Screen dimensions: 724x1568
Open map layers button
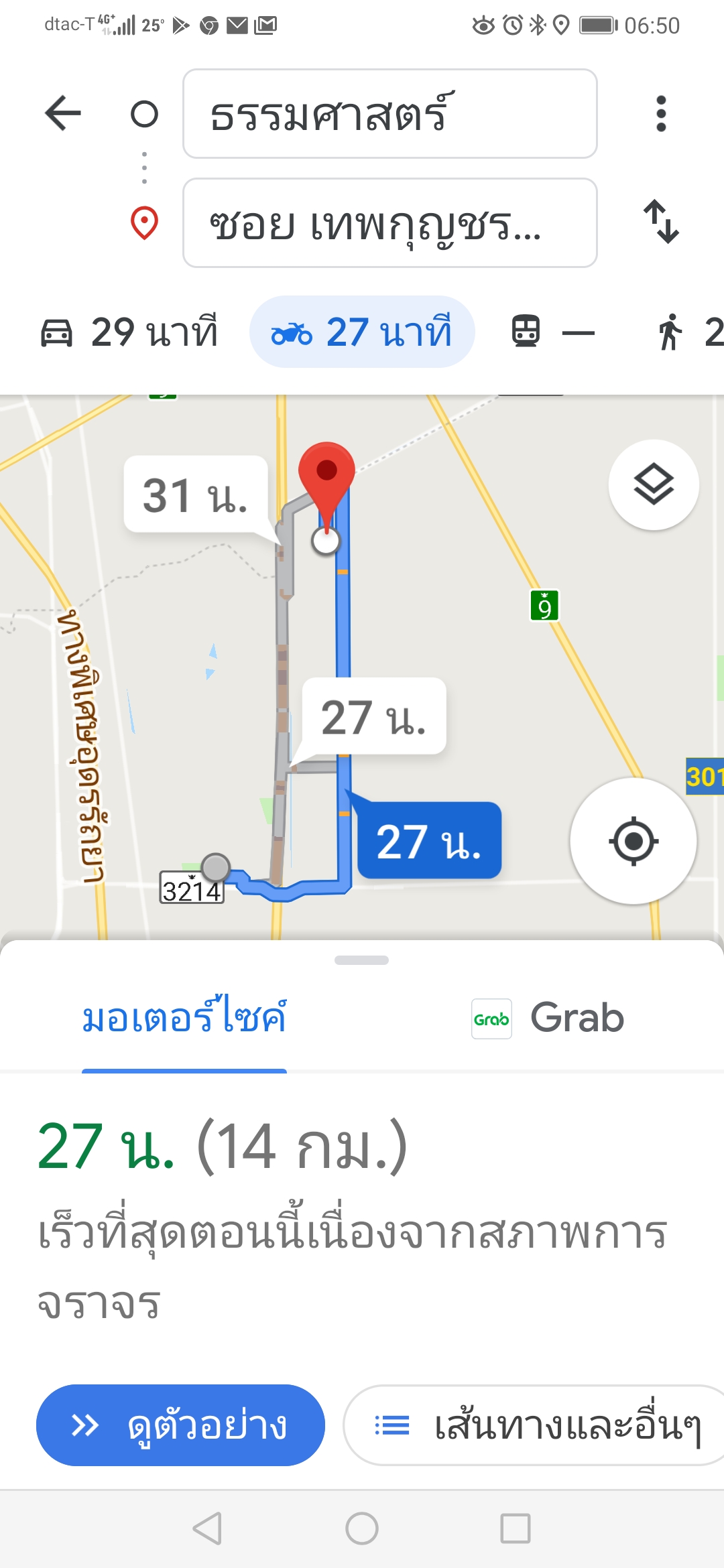coord(654,484)
